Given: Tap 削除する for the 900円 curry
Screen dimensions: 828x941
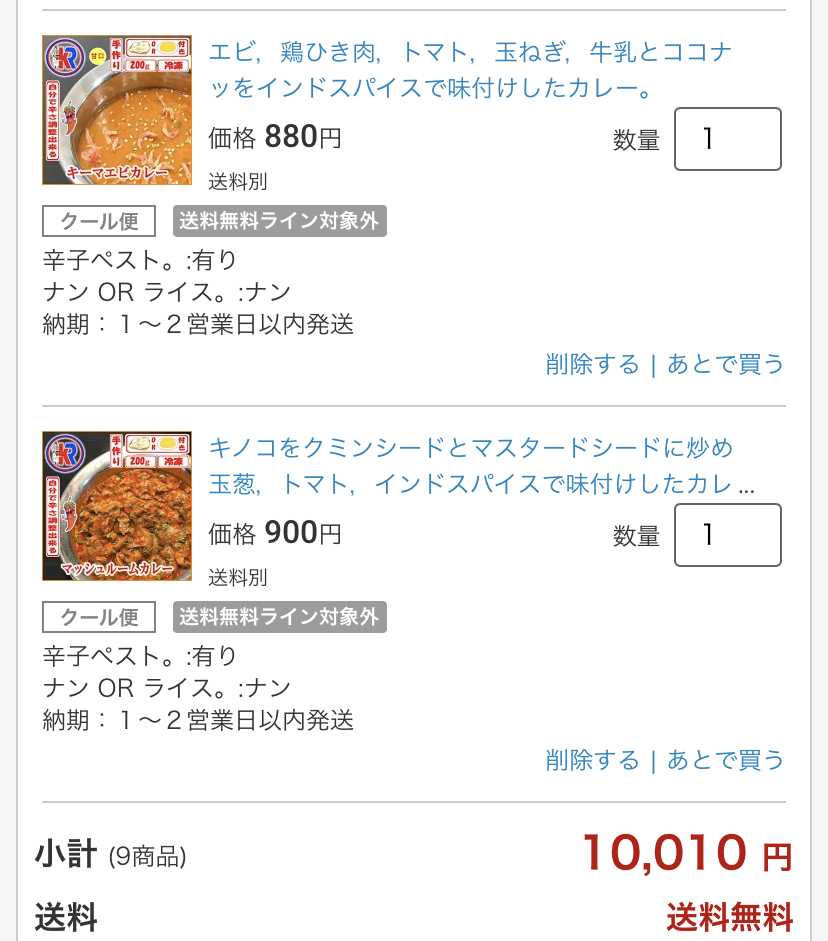Looking at the screenshot, I should click(592, 760).
